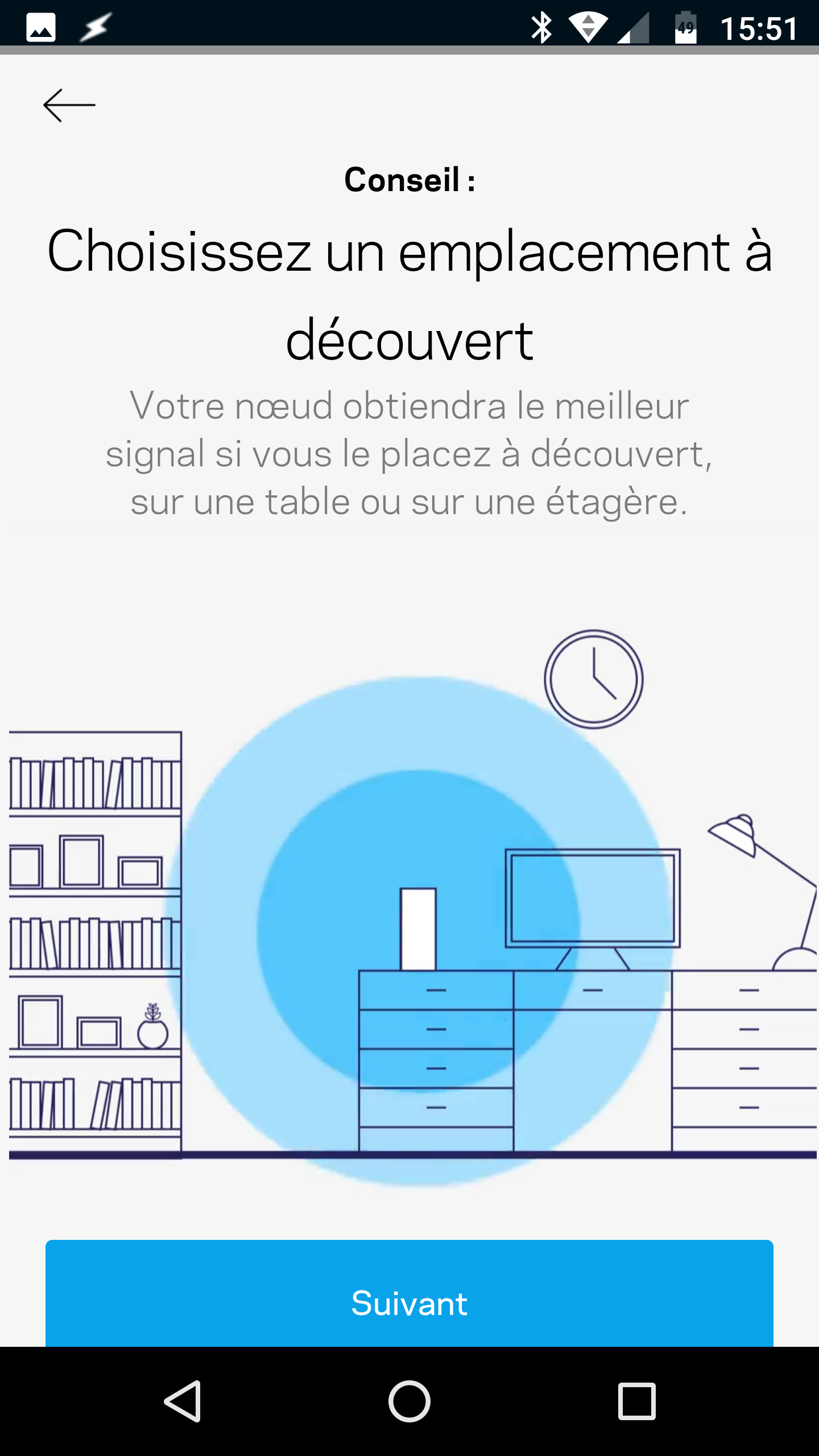Open the Android home screen
819x1456 pixels.
click(409, 1401)
